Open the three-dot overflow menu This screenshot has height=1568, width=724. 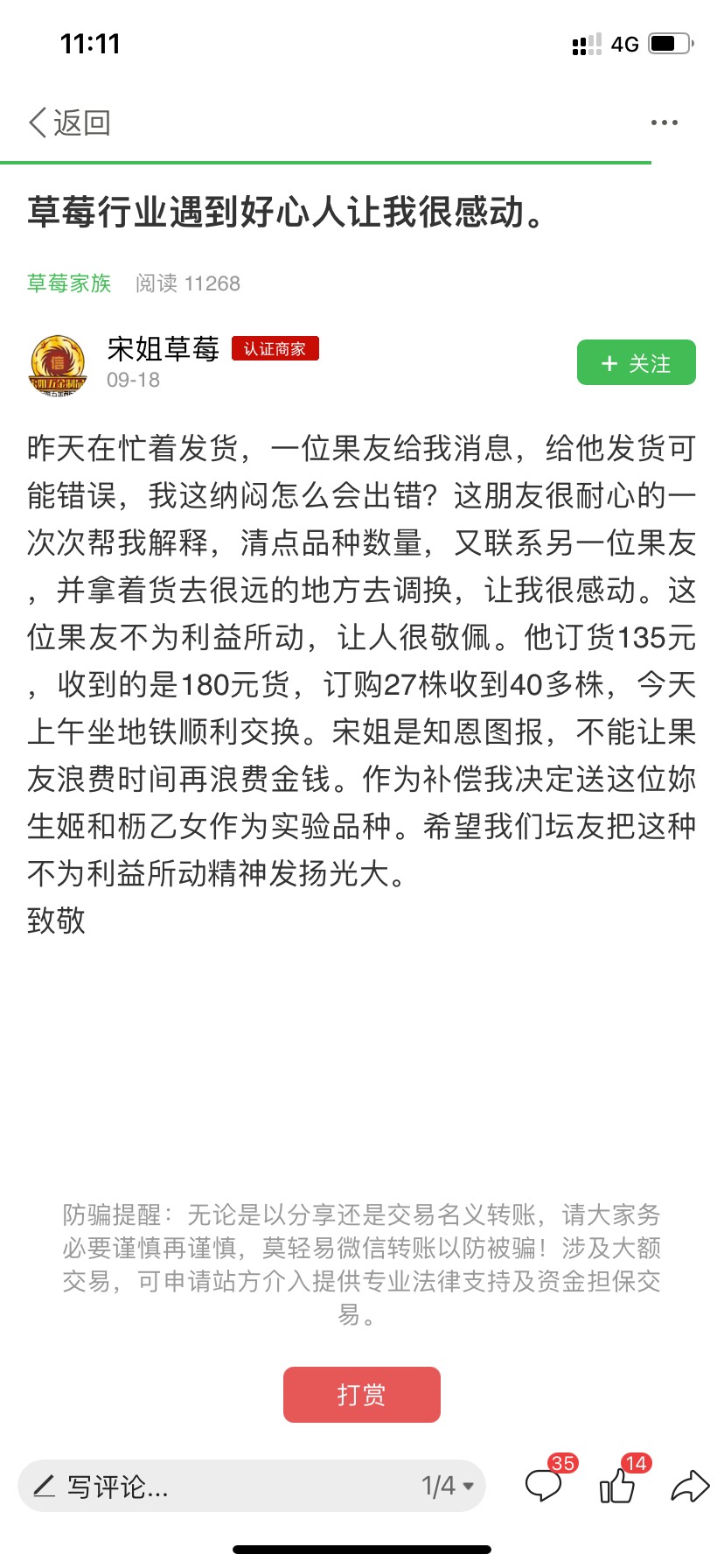pyautogui.click(x=664, y=122)
